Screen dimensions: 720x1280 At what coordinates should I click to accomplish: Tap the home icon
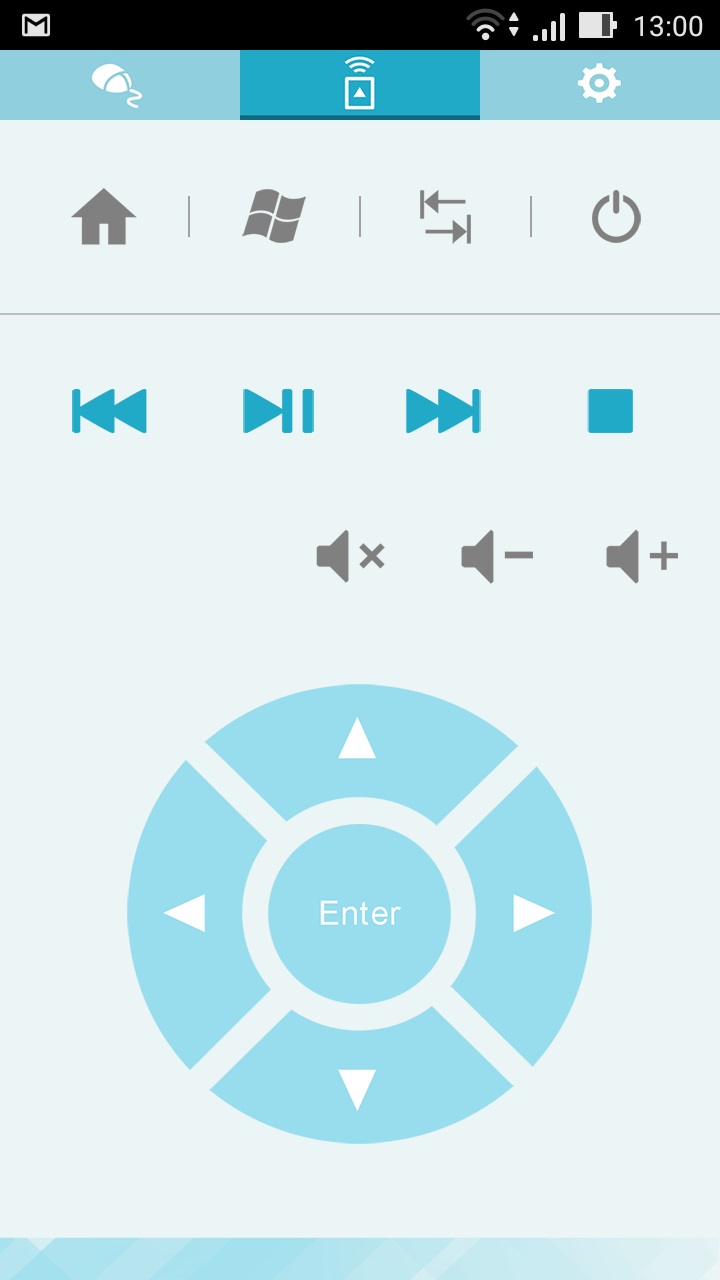click(104, 217)
